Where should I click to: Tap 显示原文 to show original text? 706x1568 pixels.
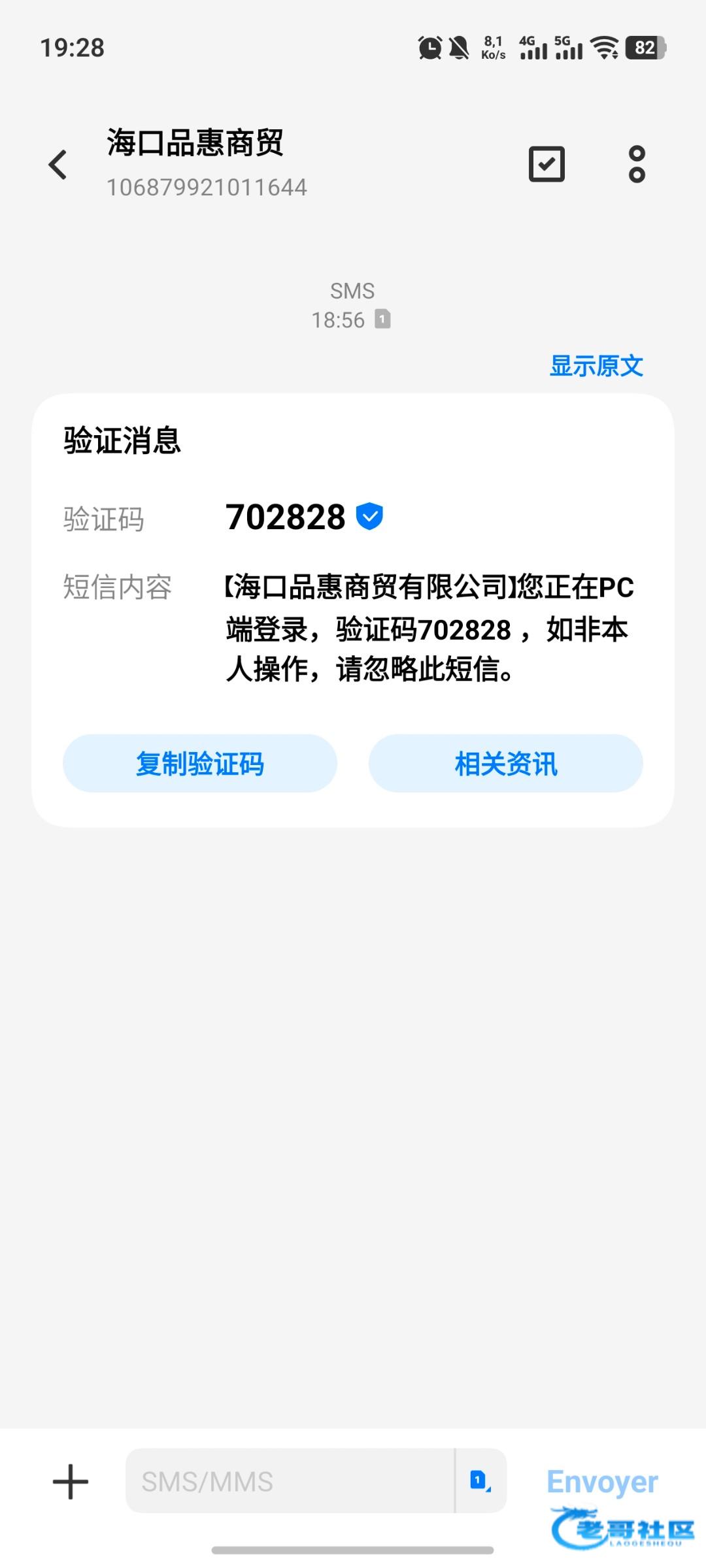pos(596,366)
